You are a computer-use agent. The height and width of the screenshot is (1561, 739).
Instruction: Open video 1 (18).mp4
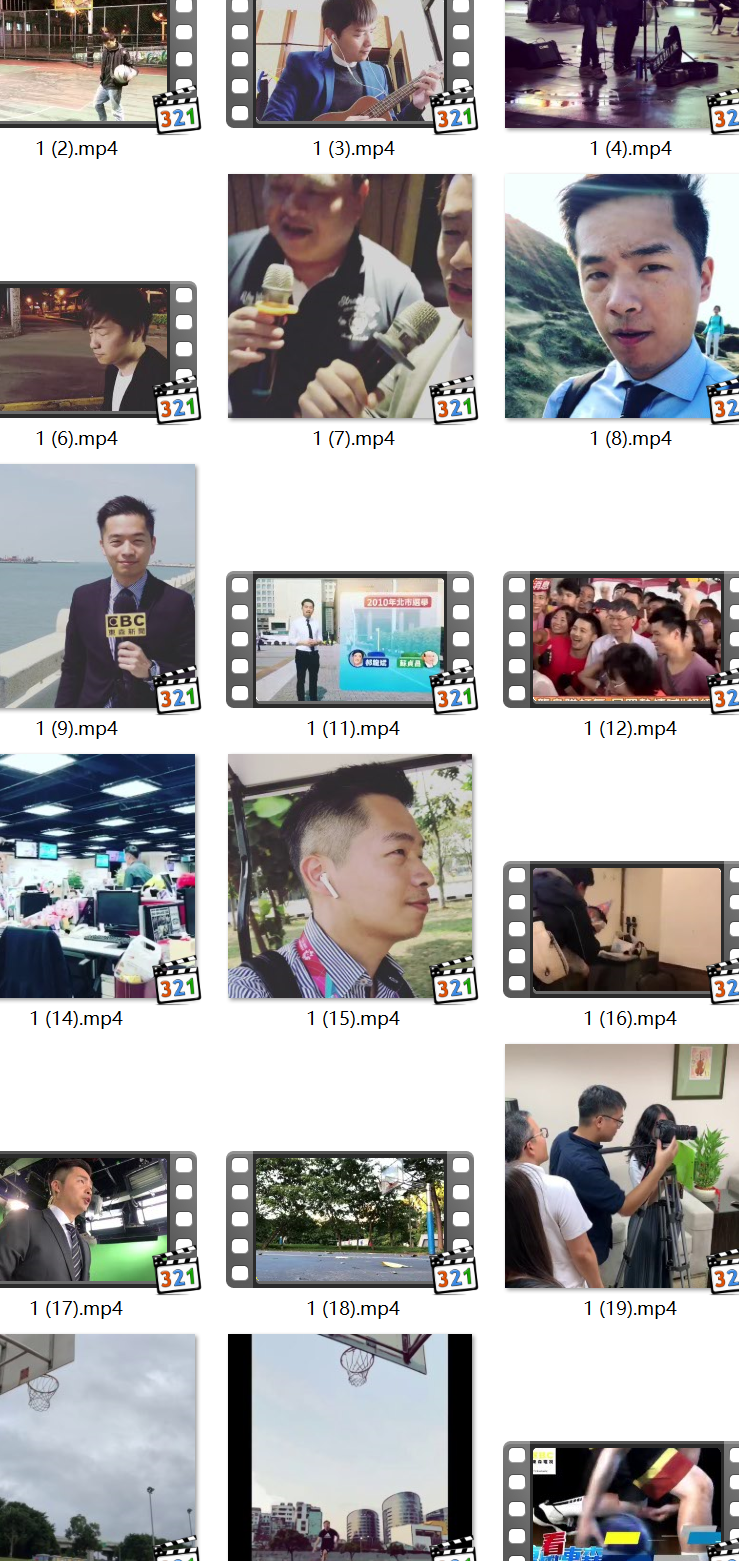coord(350,1218)
